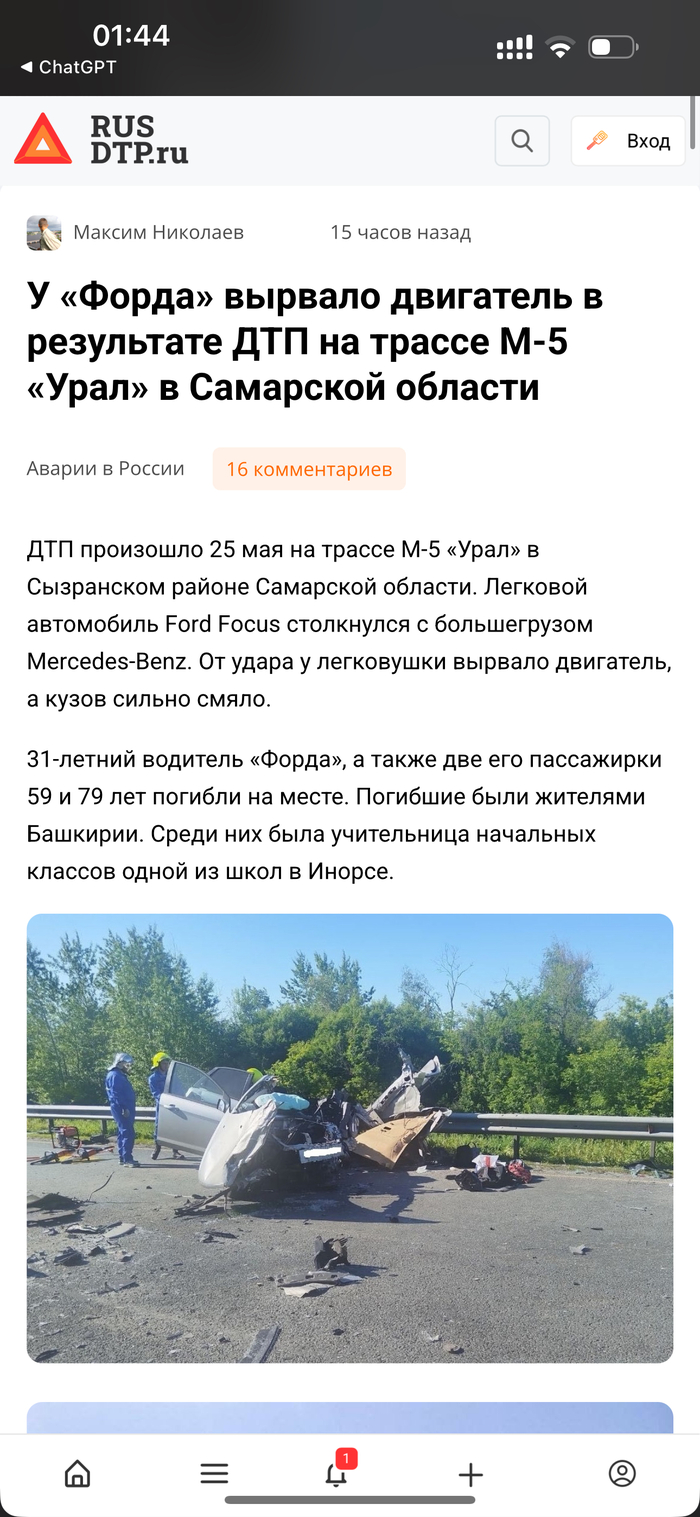
Task: Tap the Вход login button
Action: [628, 141]
